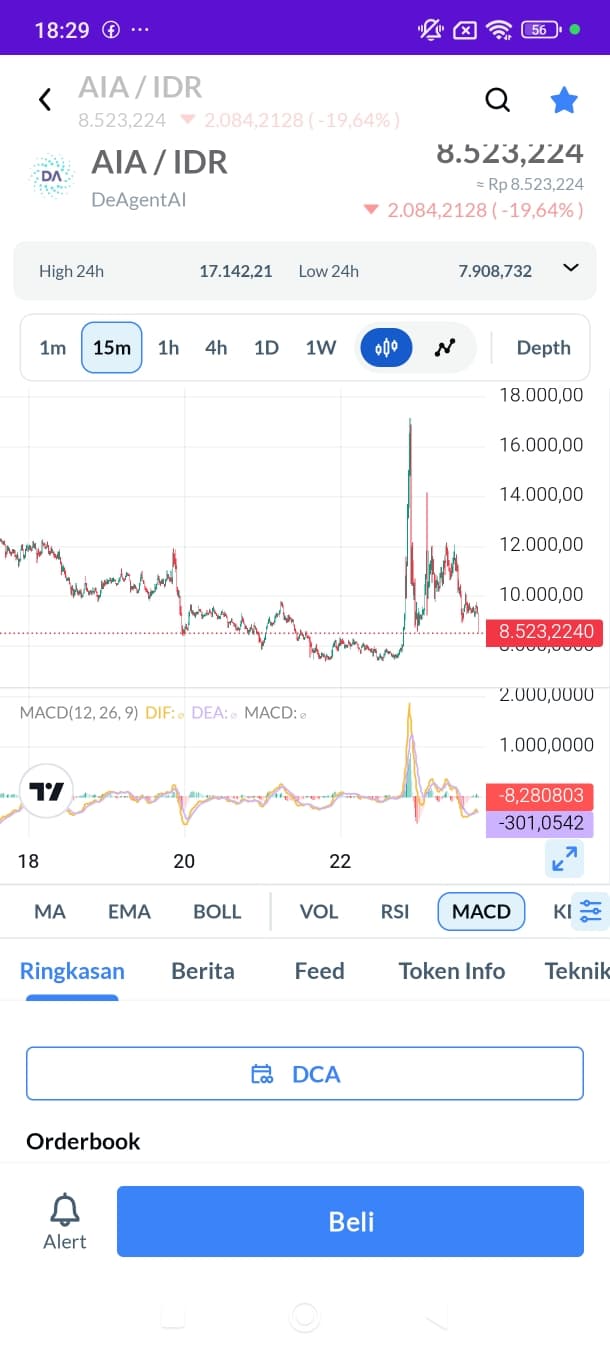This screenshot has height=1356, width=610.
Task: Tap the DCA button
Action: coord(304,1074)
